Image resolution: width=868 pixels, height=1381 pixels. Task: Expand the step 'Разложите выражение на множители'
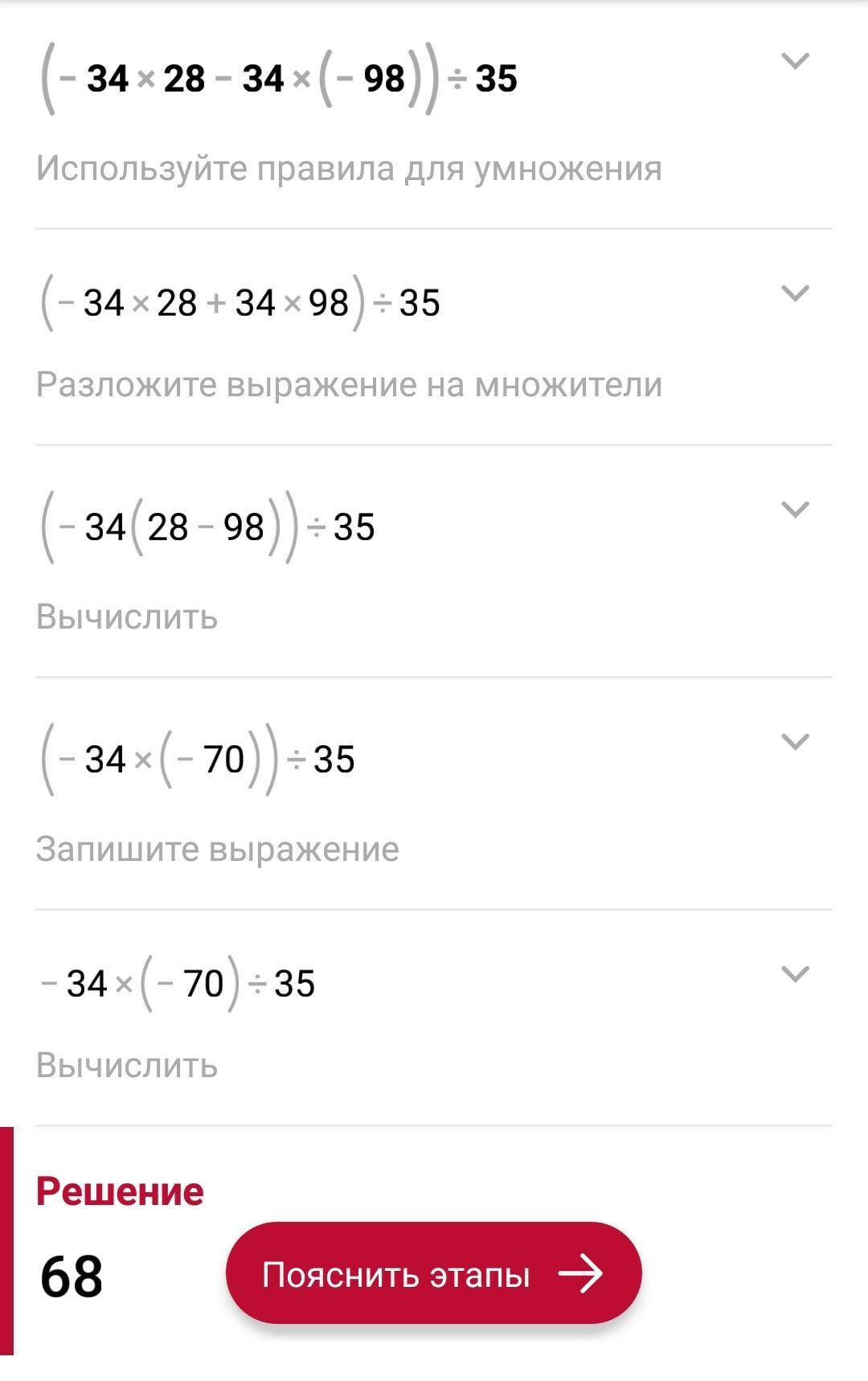[x=794, y=293]
